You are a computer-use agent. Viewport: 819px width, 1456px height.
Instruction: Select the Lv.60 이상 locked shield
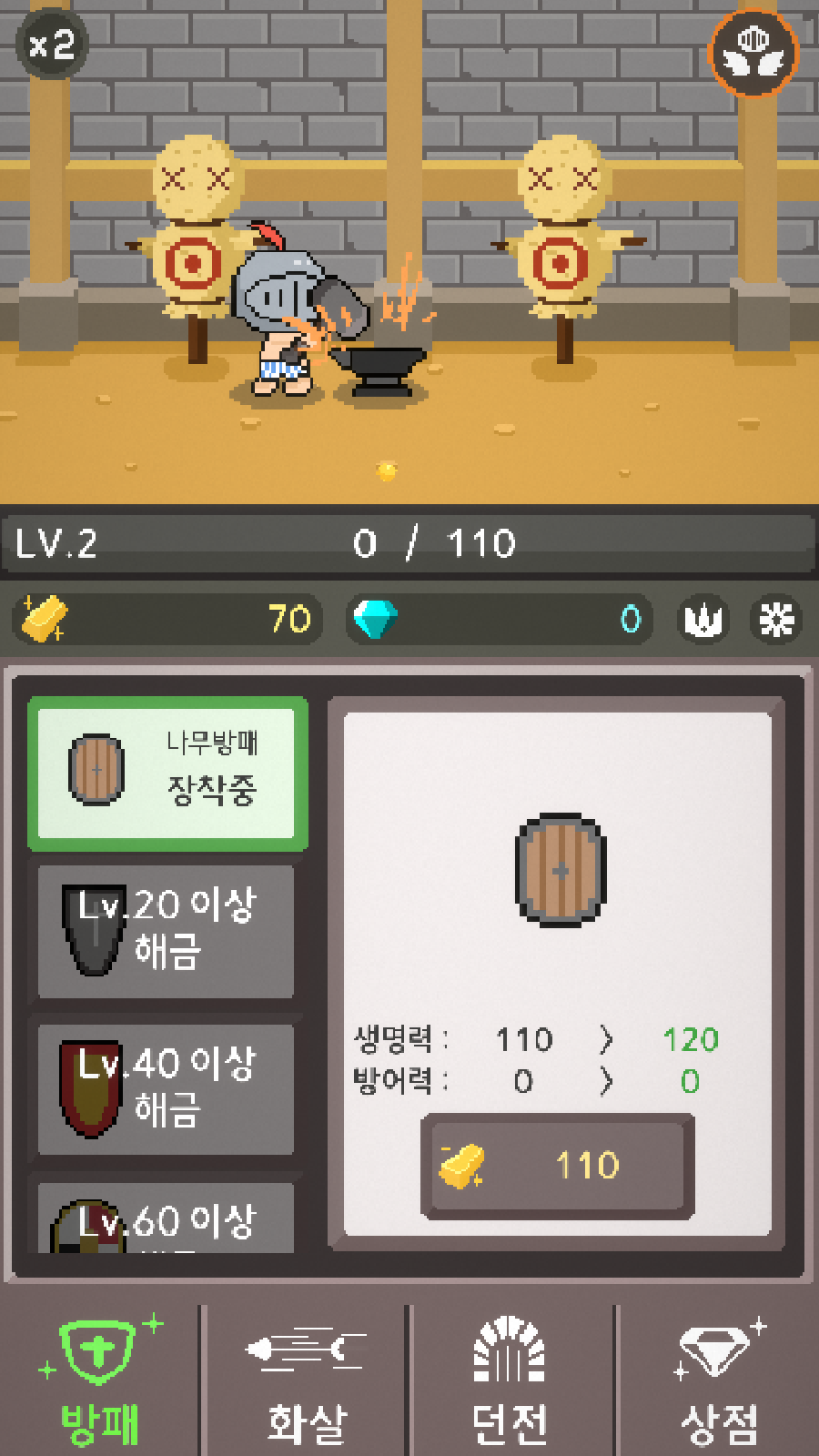(x=166, y=1218)
